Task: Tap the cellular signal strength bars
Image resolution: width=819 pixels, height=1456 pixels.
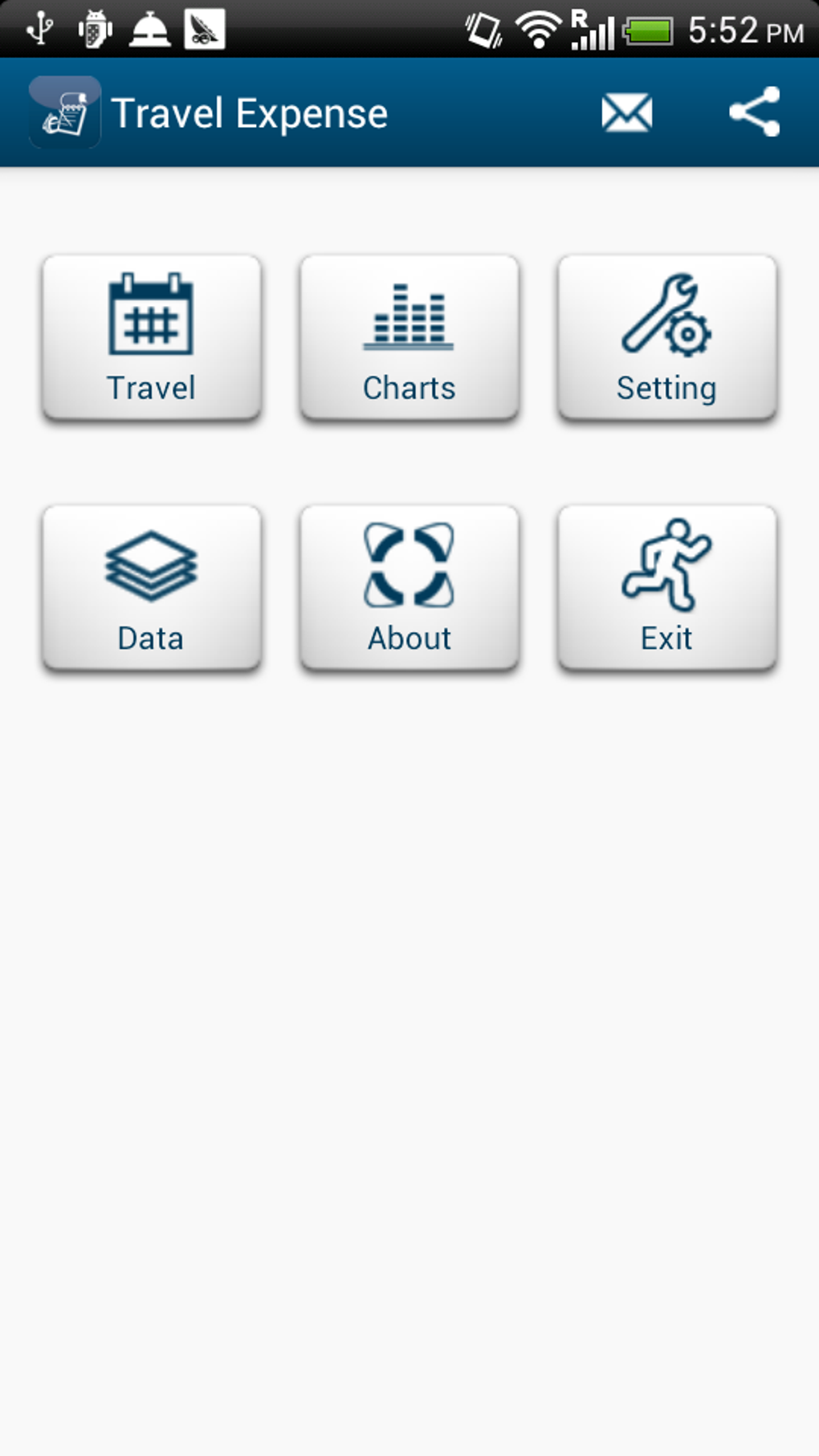Action: pyautogui.click(x=594, y=31)
